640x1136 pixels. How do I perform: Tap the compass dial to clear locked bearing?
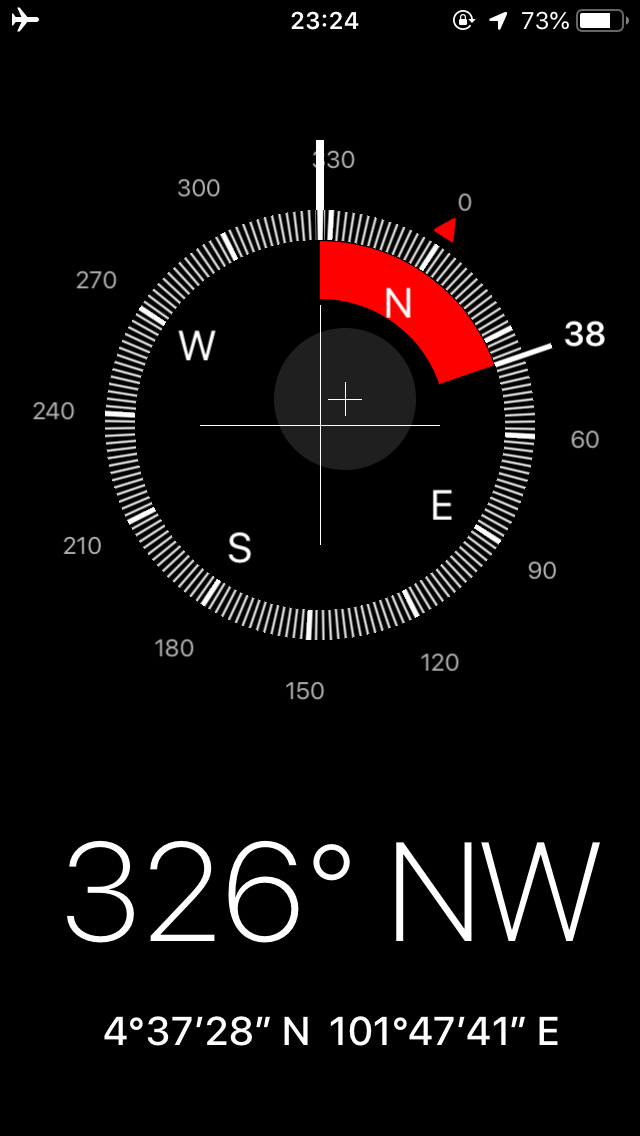320,425
